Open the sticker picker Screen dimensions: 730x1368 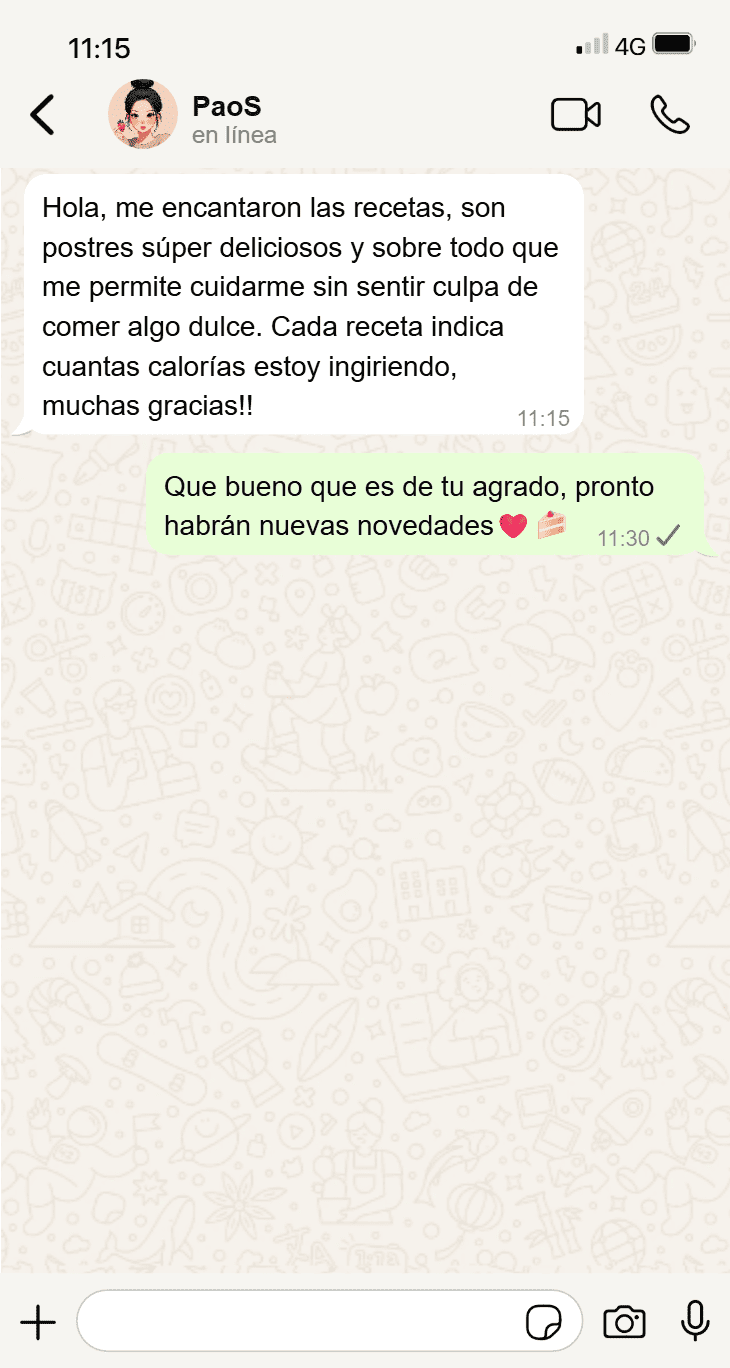pyautogui.click(x=544, y=1322)
